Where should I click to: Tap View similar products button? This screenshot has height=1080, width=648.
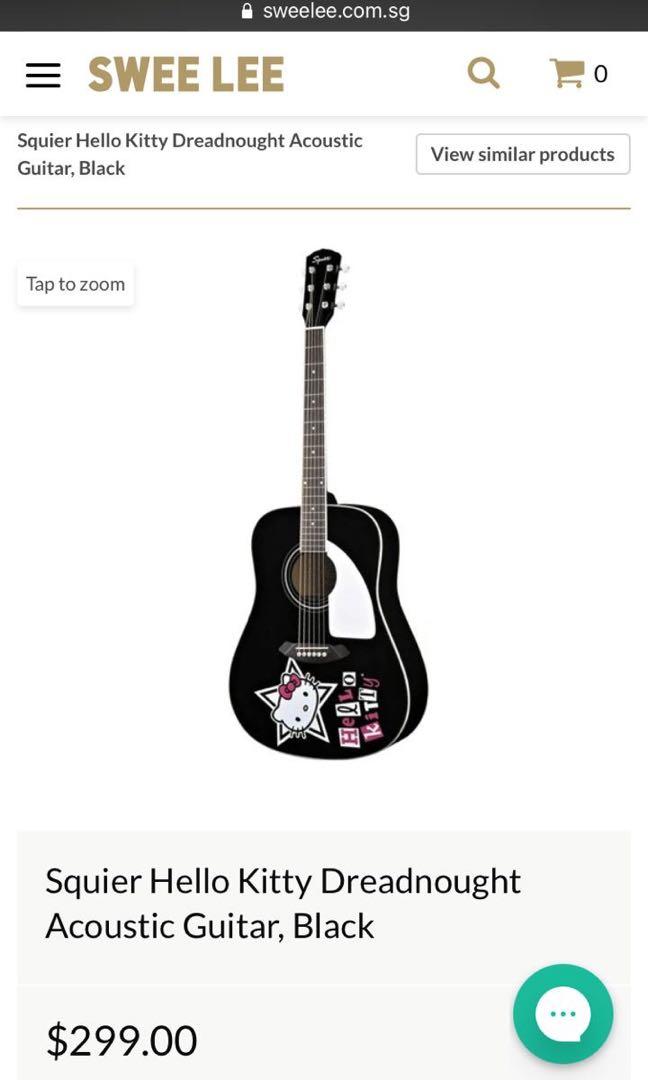point(522,154)
